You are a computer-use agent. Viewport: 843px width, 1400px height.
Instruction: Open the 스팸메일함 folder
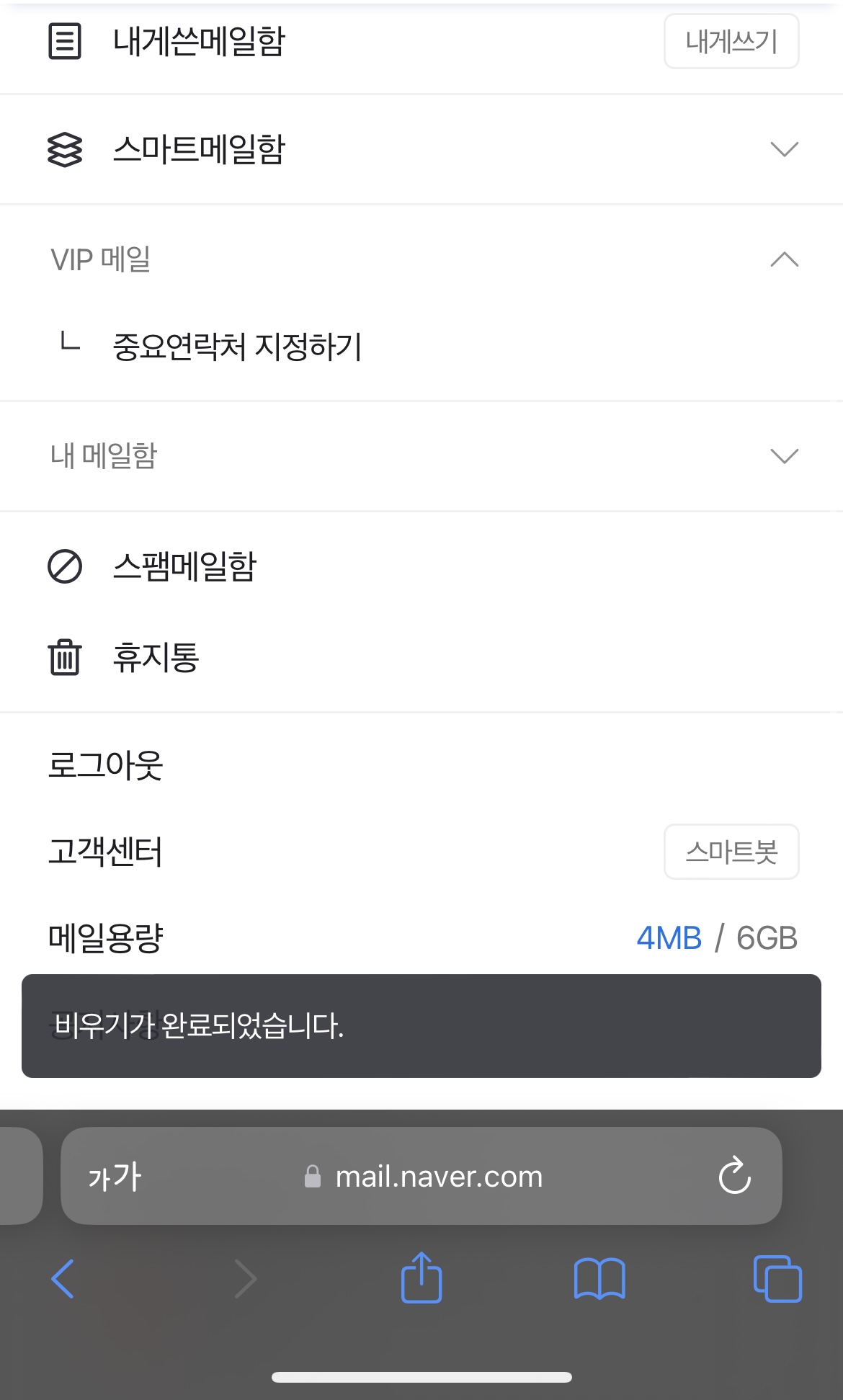point(184,566)
